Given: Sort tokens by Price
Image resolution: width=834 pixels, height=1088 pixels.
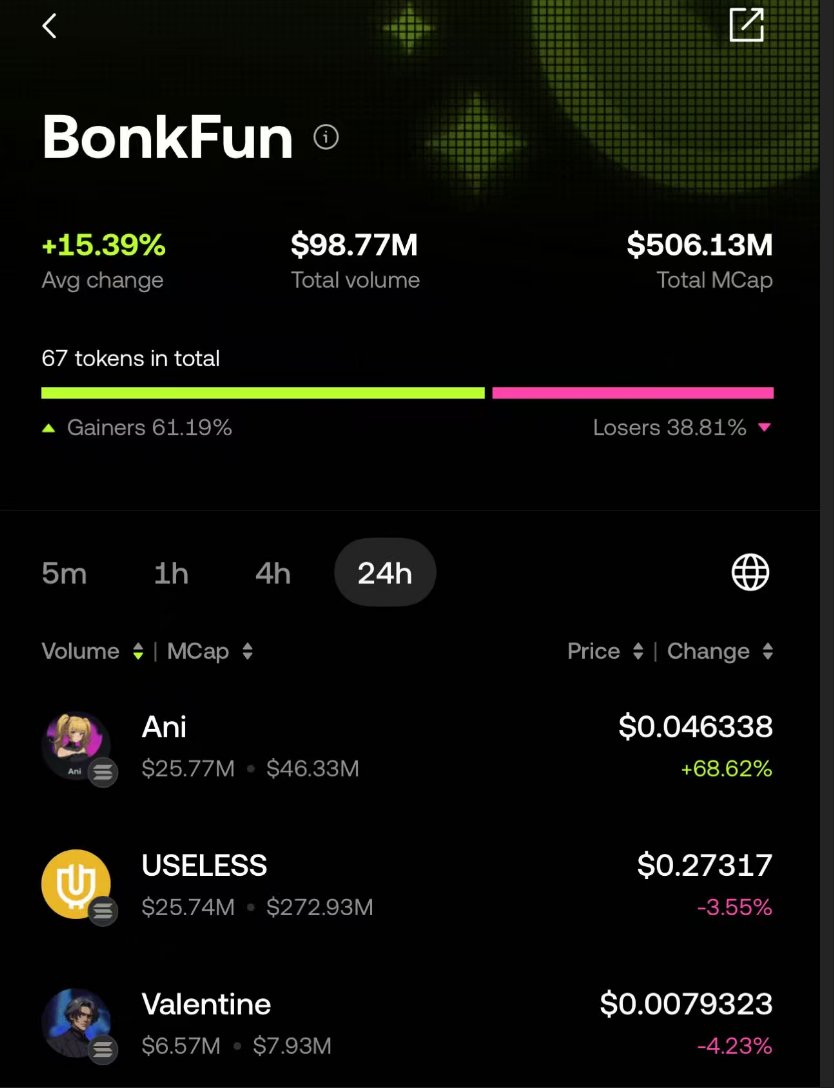Looking at the screenshot, I should point(605,651).
